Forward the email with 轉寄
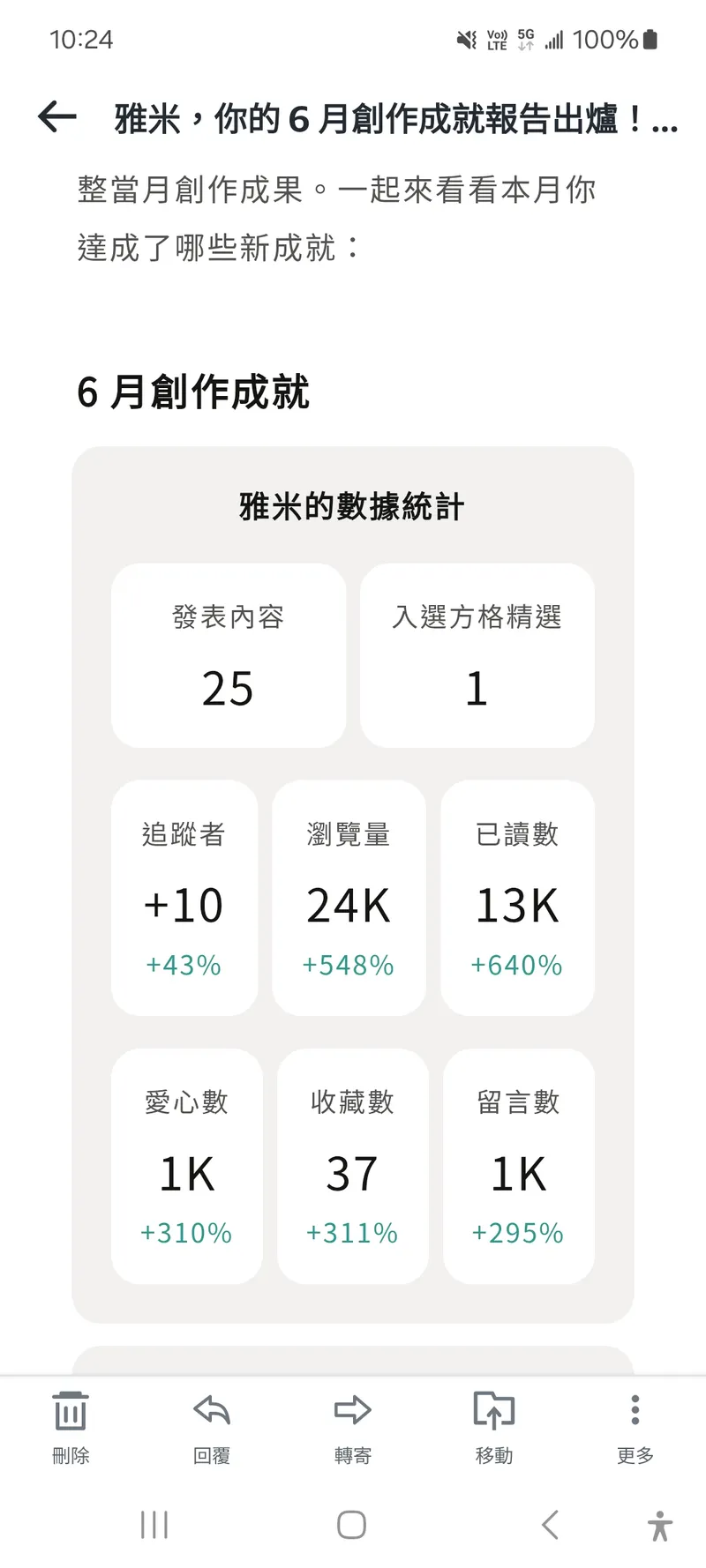 [x=353, y=1427]
